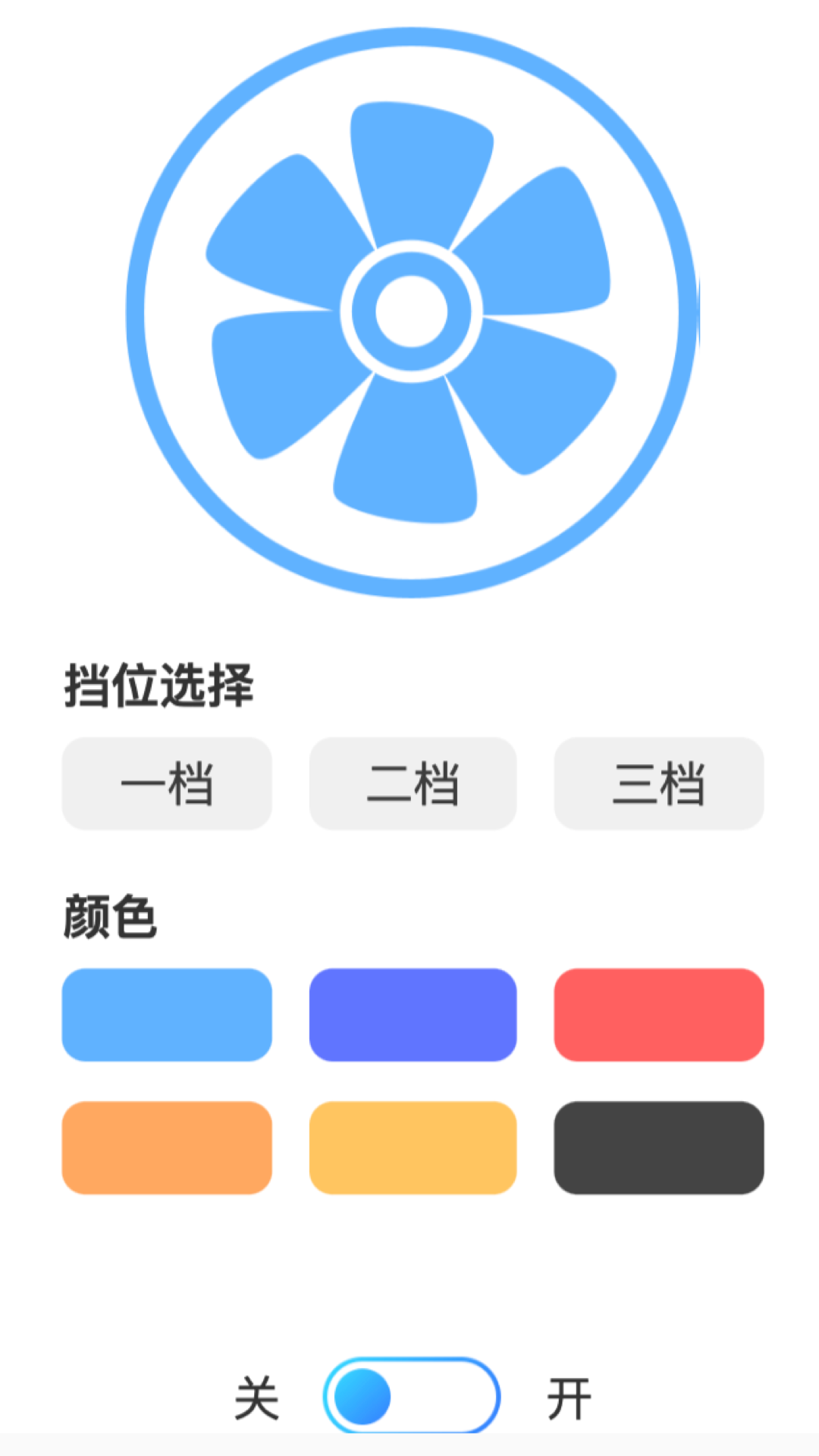Click the 颜色 section heading
Viewport: 819px width, 1456px height.
coord(110,918)
